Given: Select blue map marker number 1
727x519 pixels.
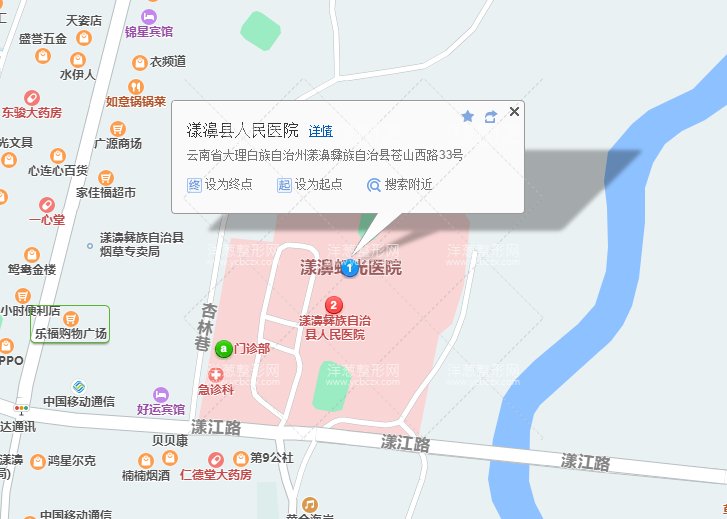Looking at the screenshot, I should pyautogui.click(x=349, y=268).
